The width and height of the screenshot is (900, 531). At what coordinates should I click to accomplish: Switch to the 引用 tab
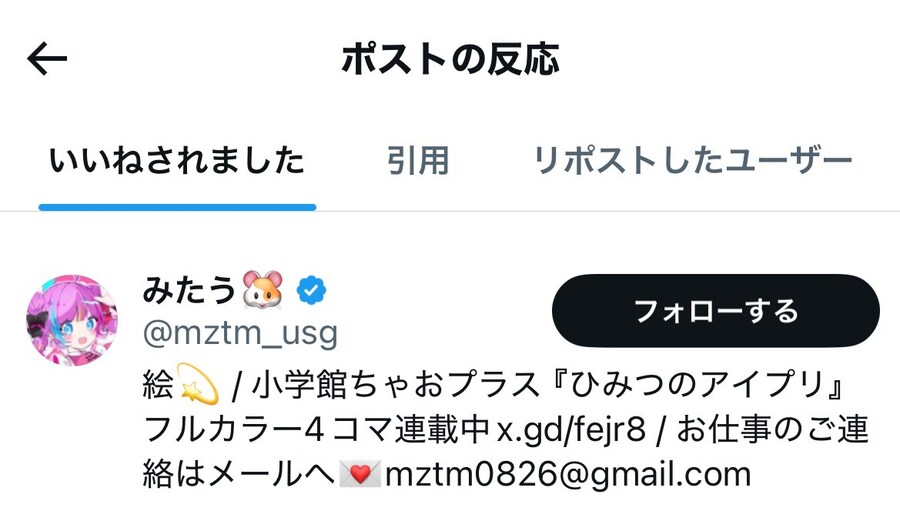coord(418,160)
